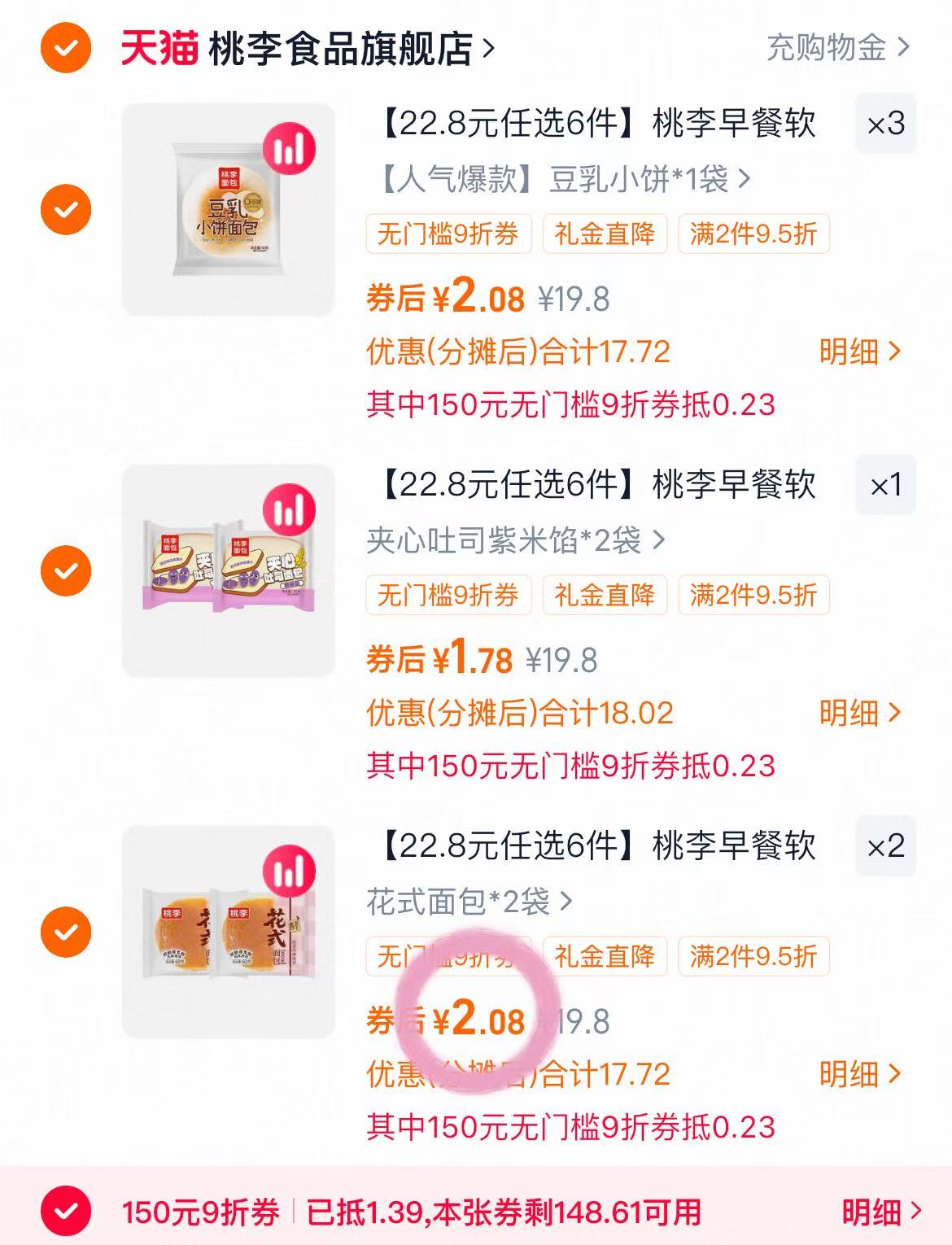952x1245 pixels.
Task: Click the ×3 quantity badge for 豆乳小饼
Action: point(887,124)
